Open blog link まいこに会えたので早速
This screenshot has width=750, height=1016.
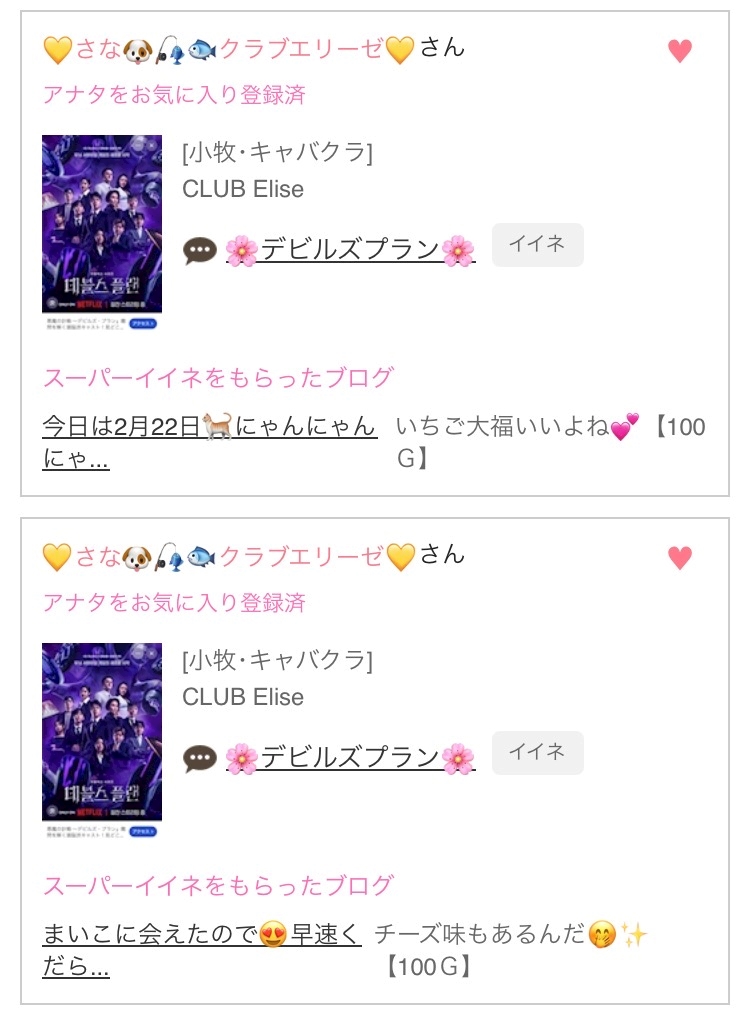click(202, 949)
